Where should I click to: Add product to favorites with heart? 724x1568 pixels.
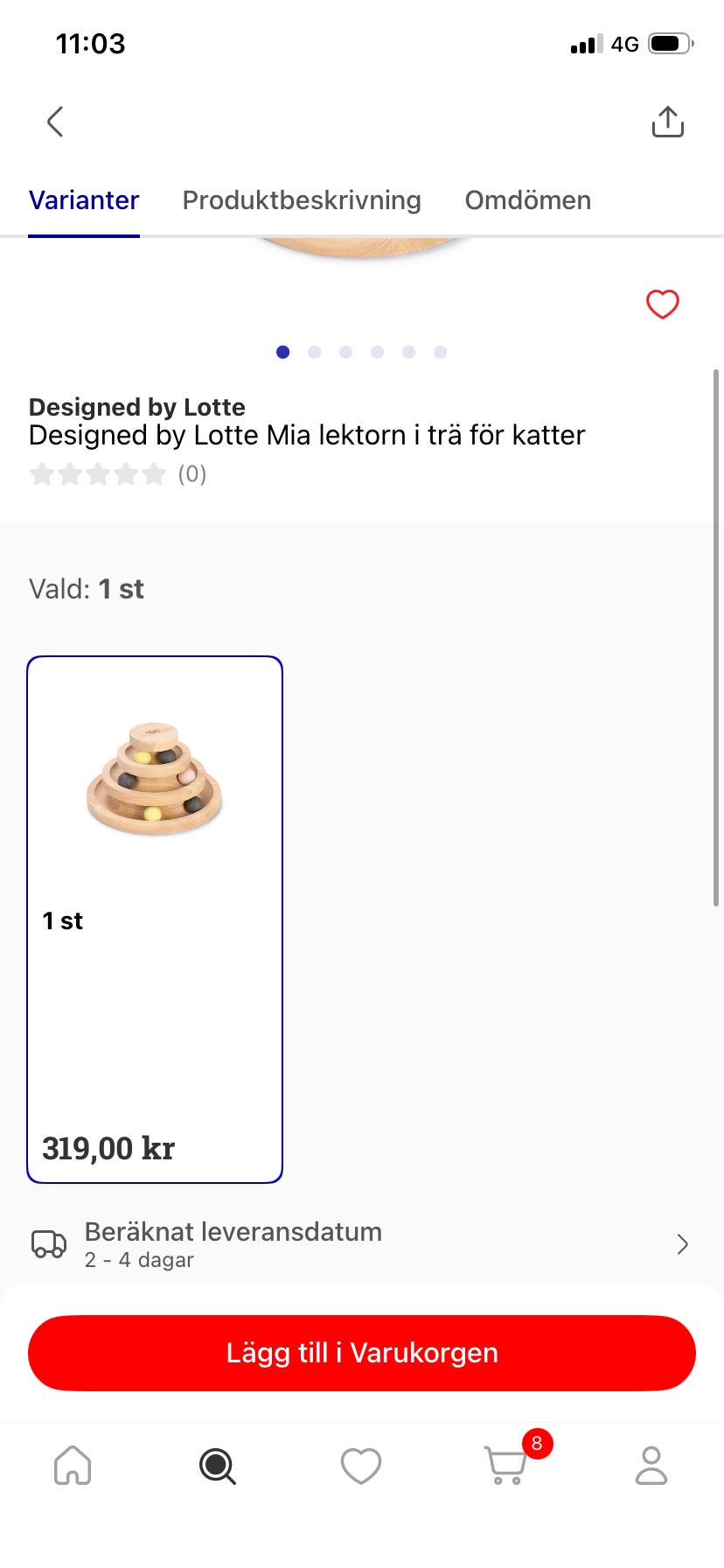(x=662, y=304)
